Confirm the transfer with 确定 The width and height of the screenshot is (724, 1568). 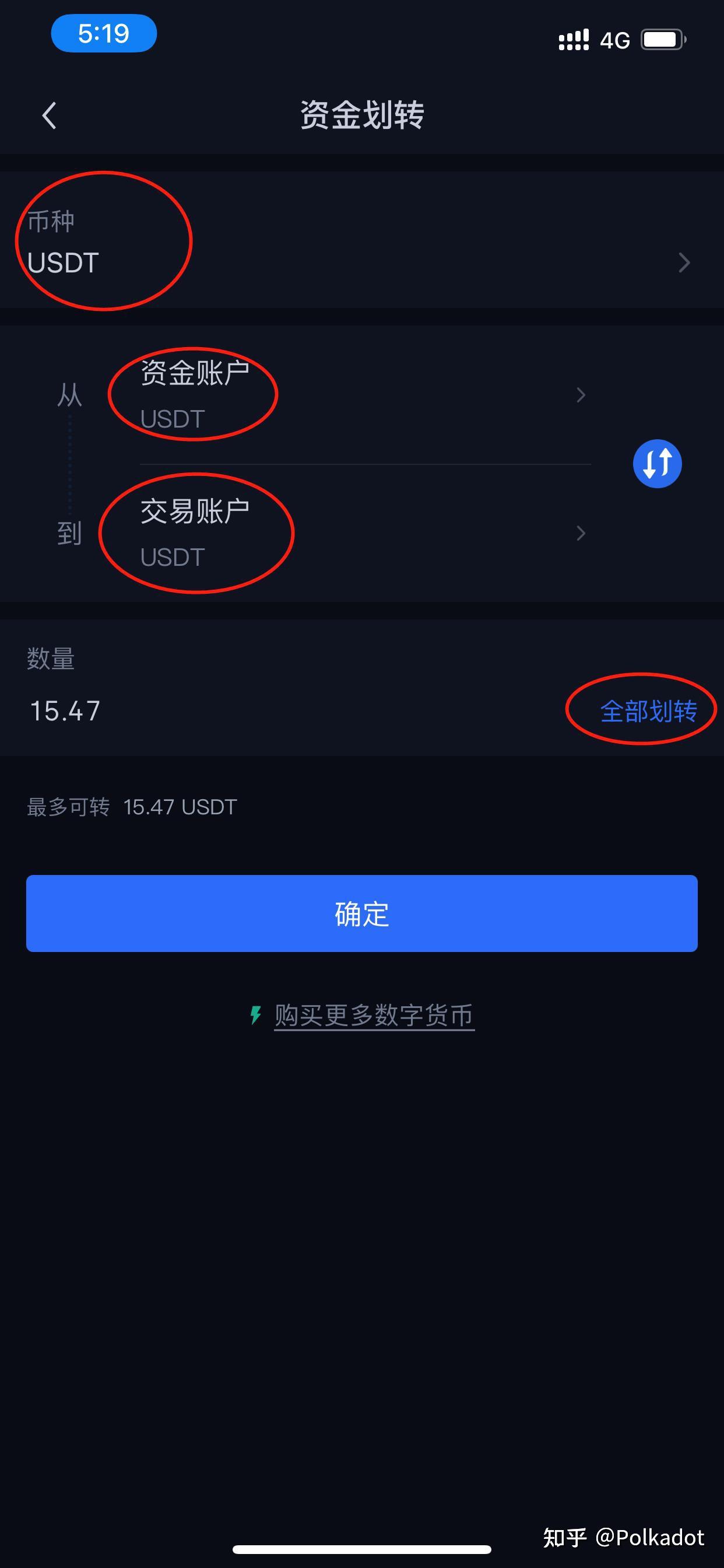(x=361, y=913)
